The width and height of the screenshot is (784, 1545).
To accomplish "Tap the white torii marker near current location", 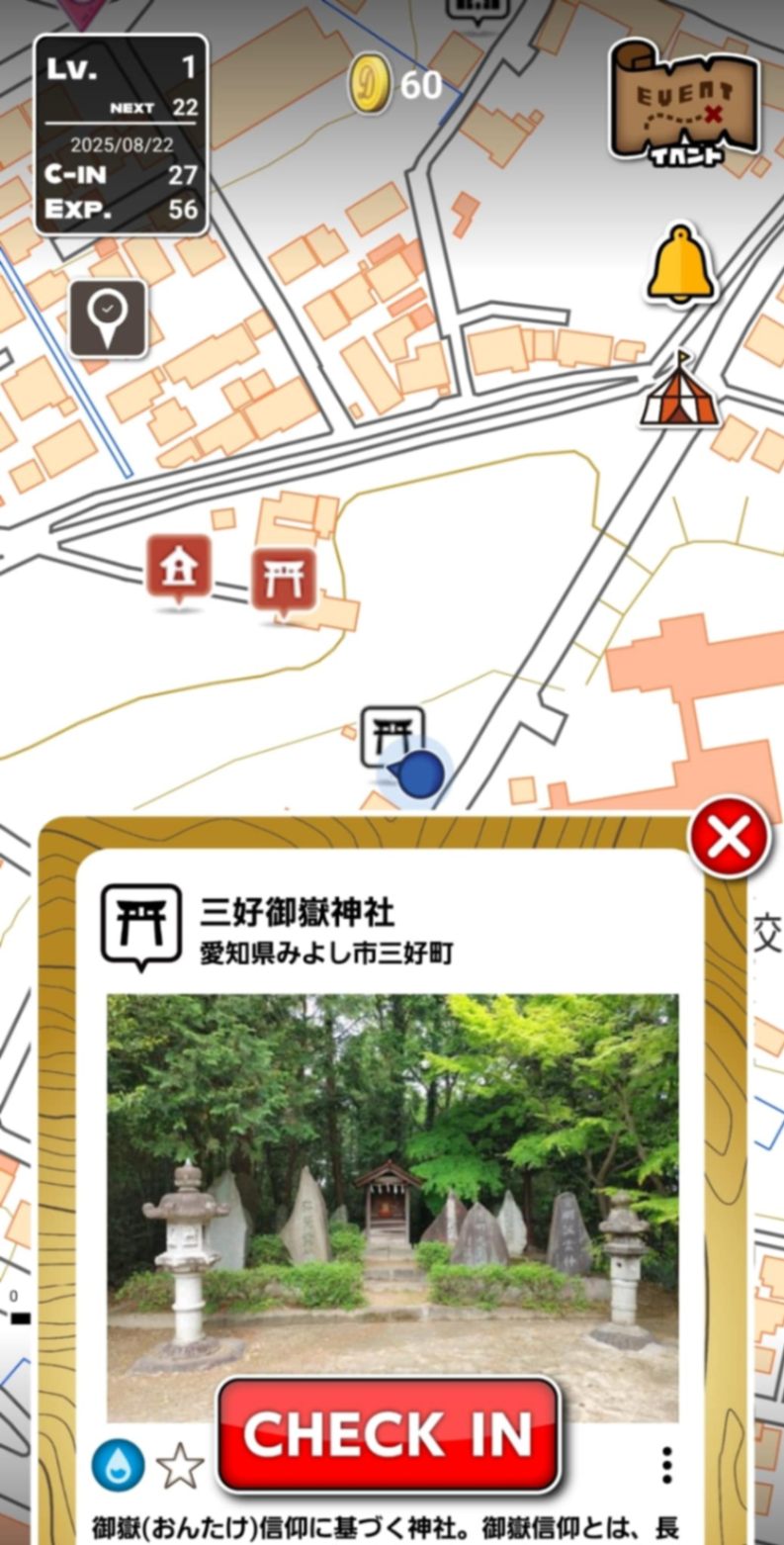I will pos(392,735).
